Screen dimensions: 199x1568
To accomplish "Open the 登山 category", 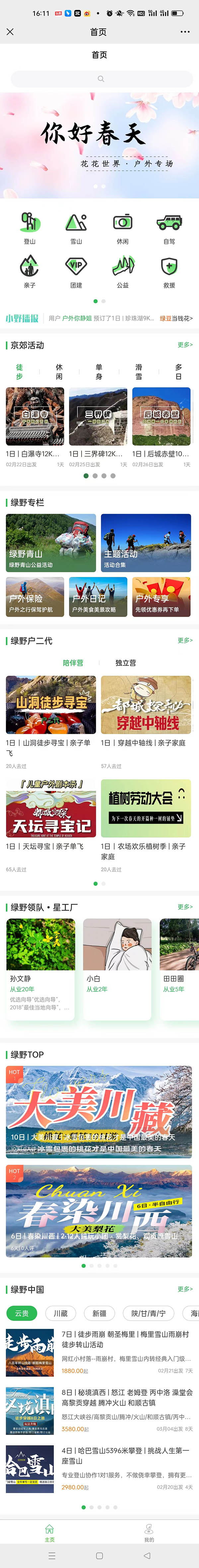I will pyautogui.click(x=29, y=226).
